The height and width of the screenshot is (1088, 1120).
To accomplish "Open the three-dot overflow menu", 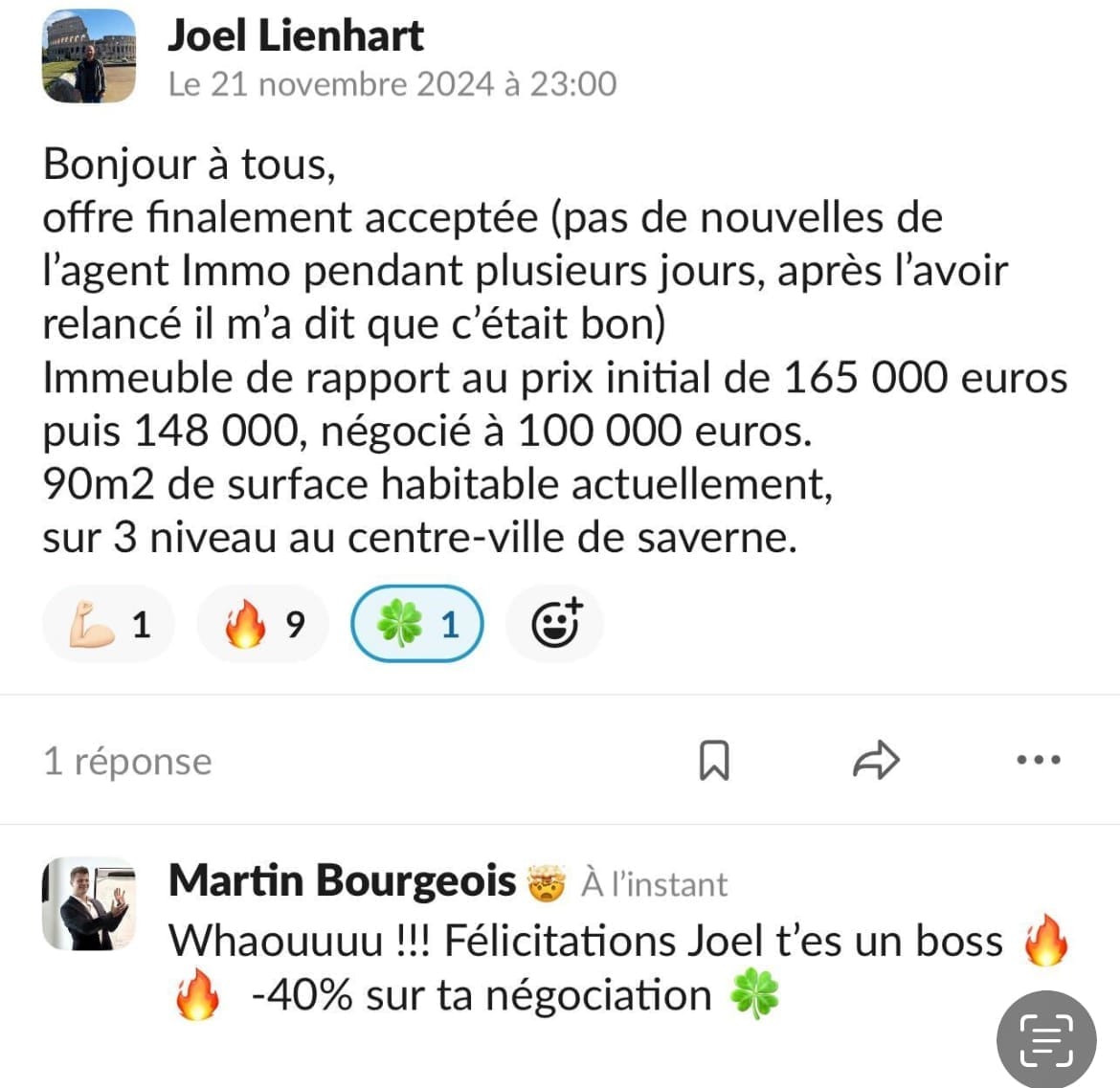I will coord(1038,761).
